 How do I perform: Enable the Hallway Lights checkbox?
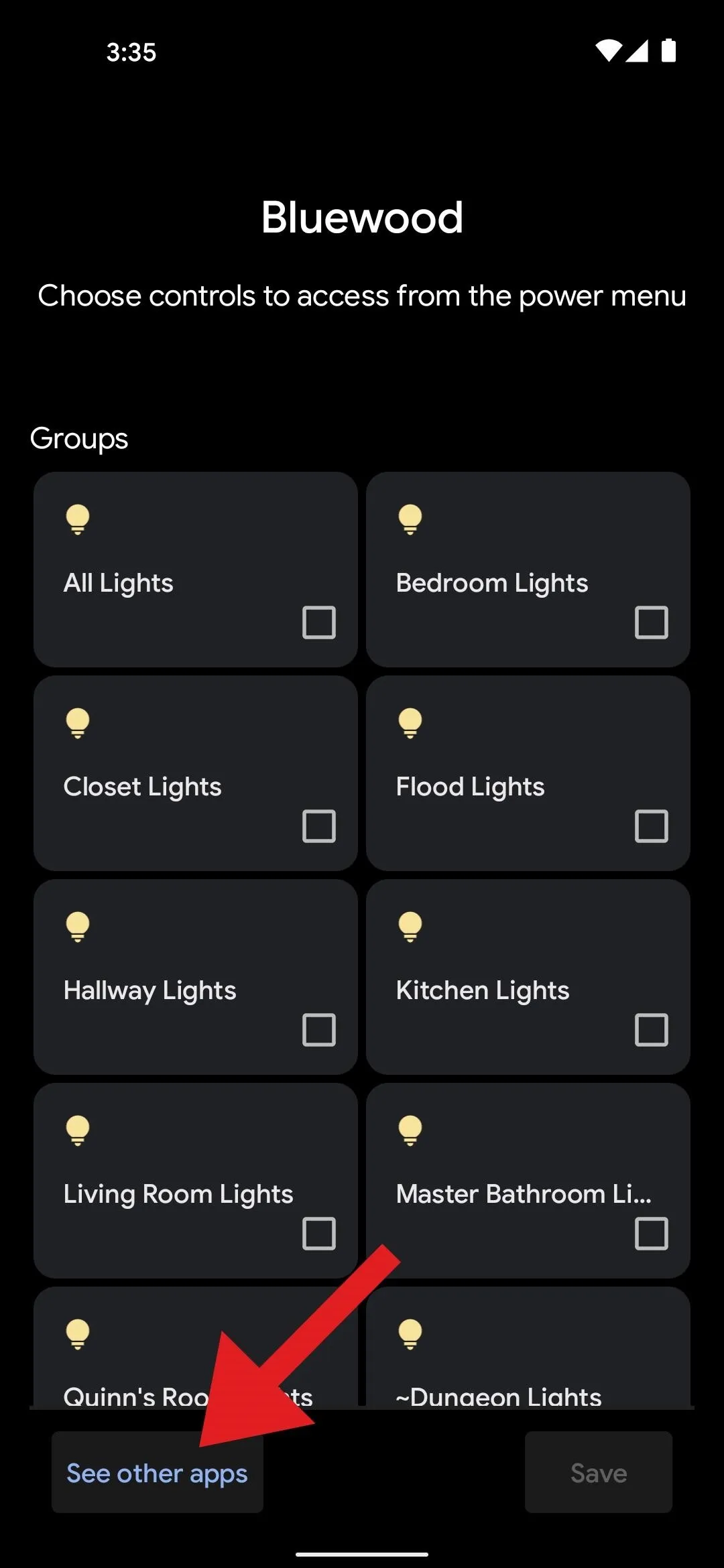[319, 1030]
